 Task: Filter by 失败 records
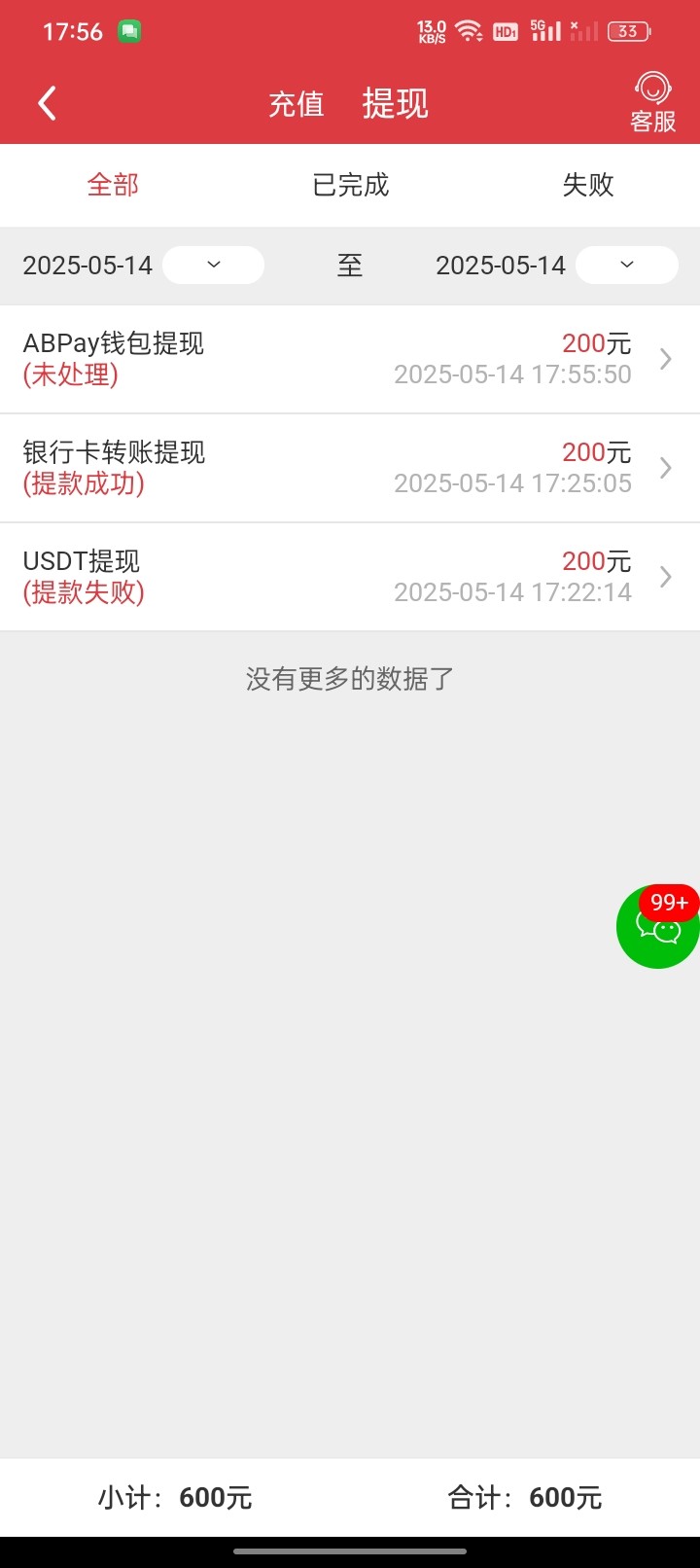(x=587, y=185)
